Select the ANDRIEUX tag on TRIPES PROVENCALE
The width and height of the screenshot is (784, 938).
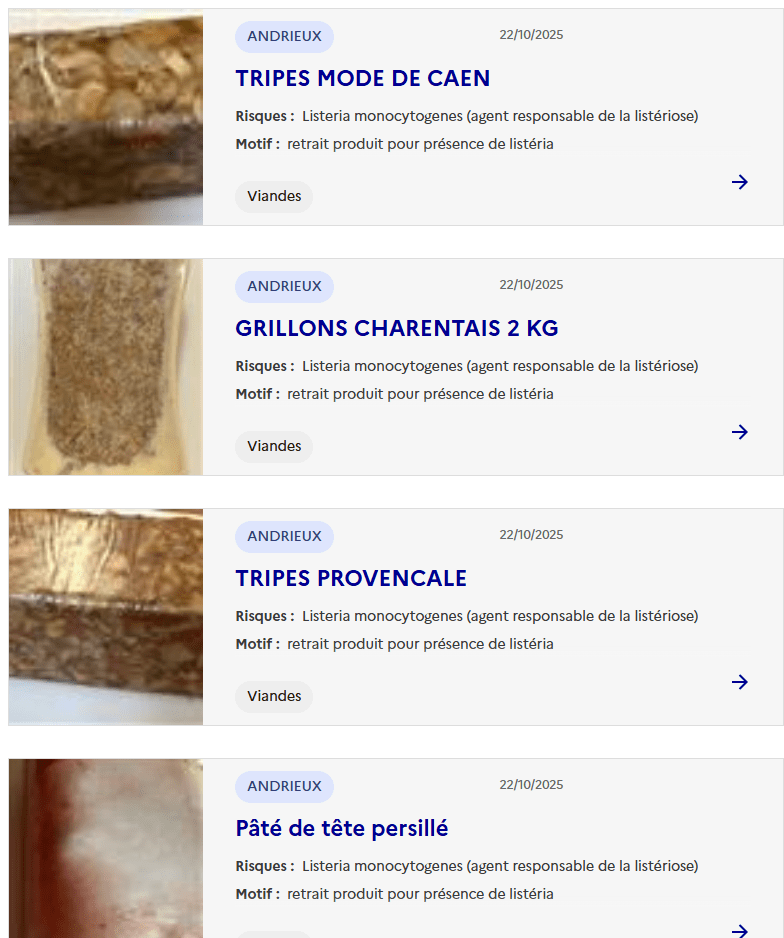pos(284,536)
